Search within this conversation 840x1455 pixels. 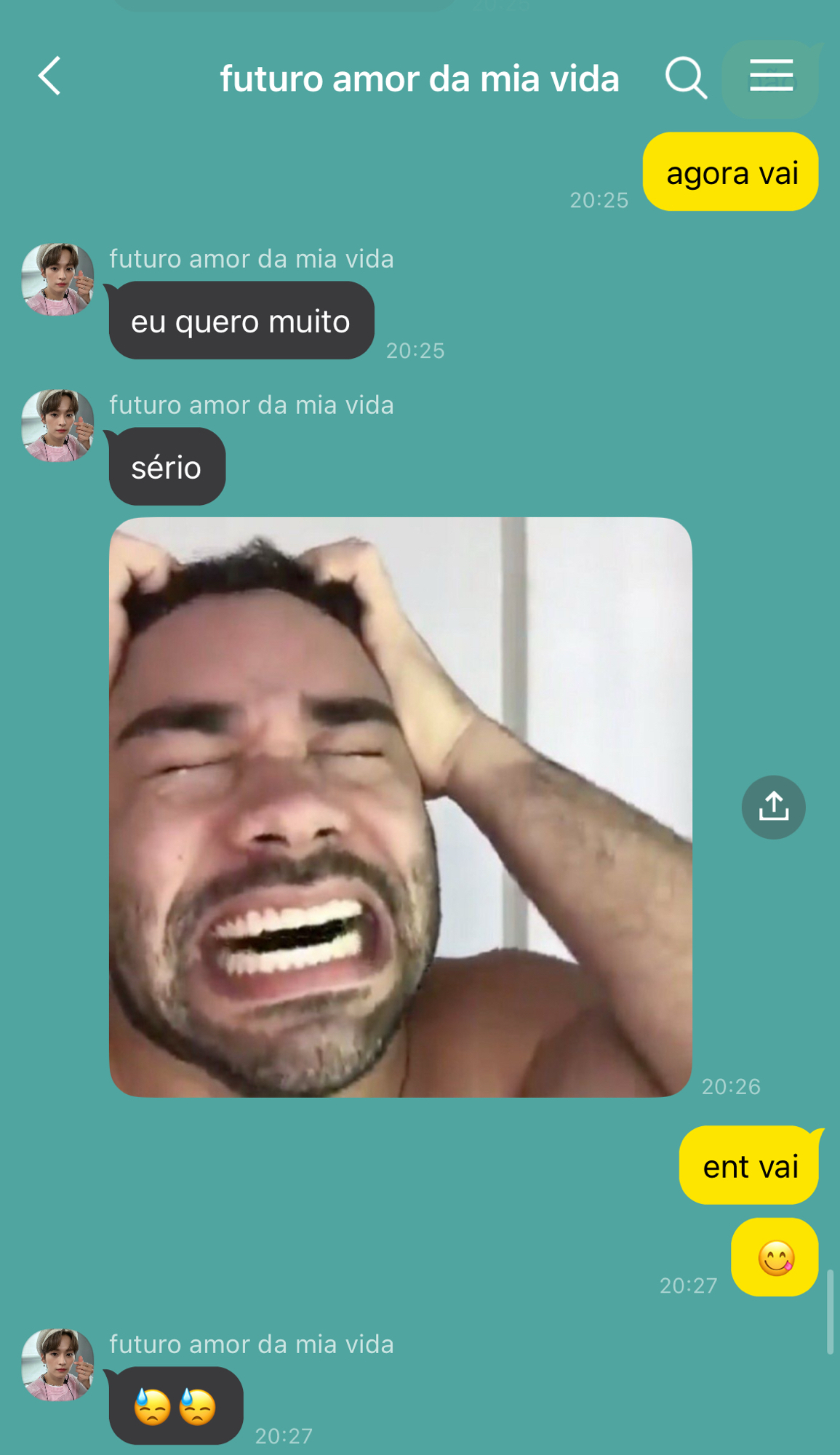pyautogui.click(x=685, y=77)
